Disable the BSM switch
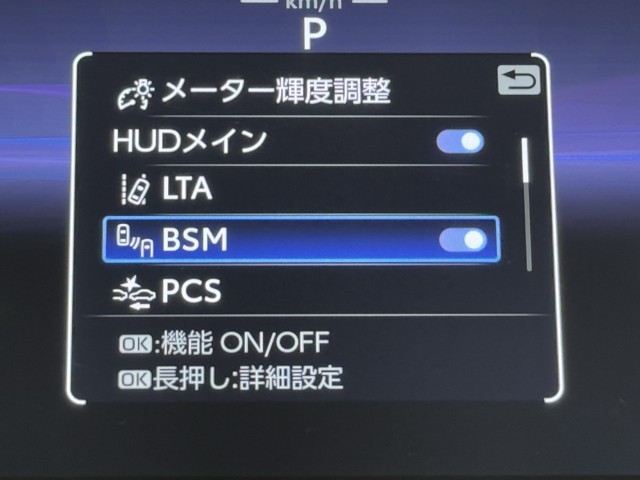 (x=463, y=240)
